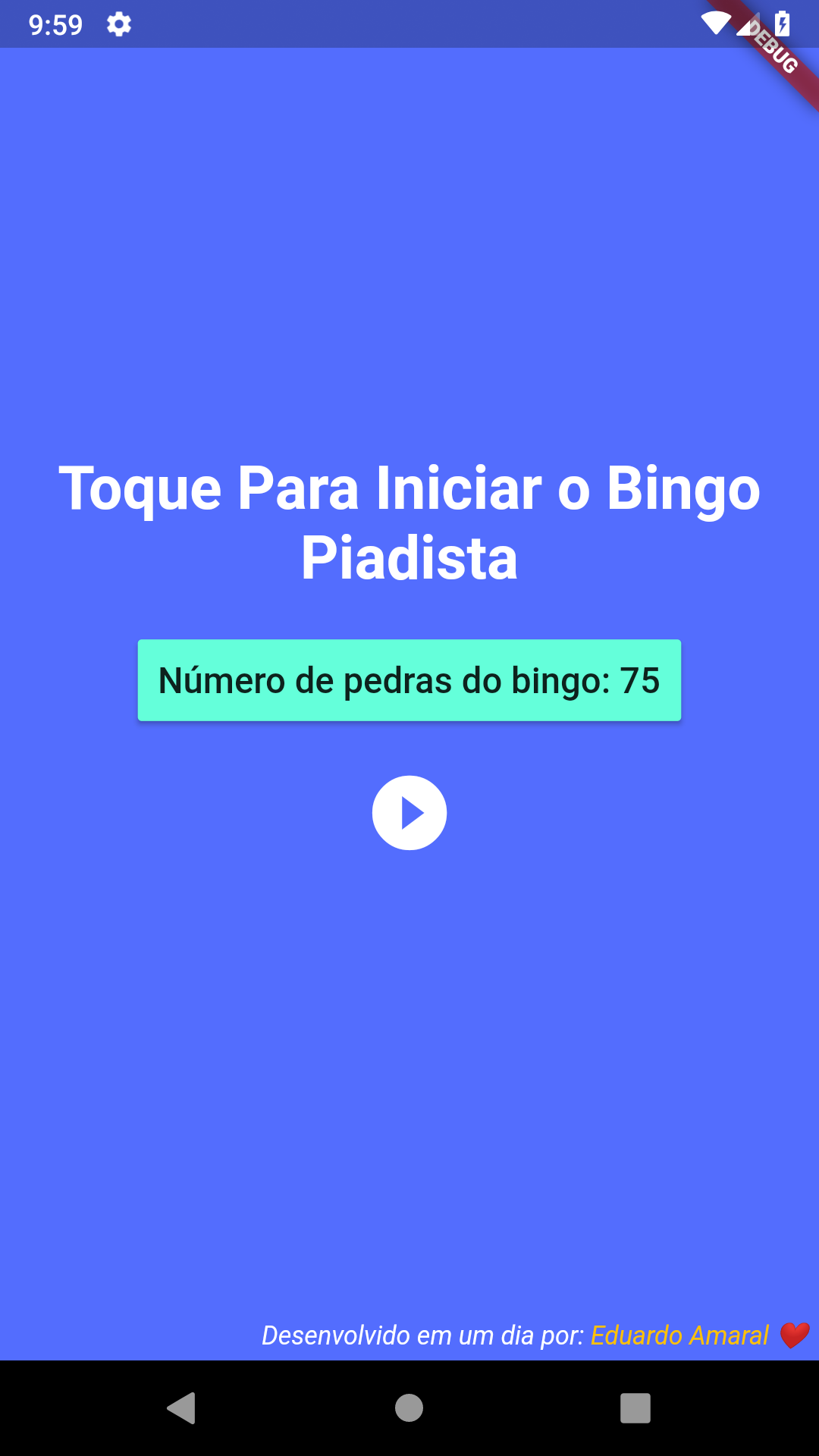Go back using the system back button
This screenshot has height=1456, width=819.
click(x=182, y=1408)
